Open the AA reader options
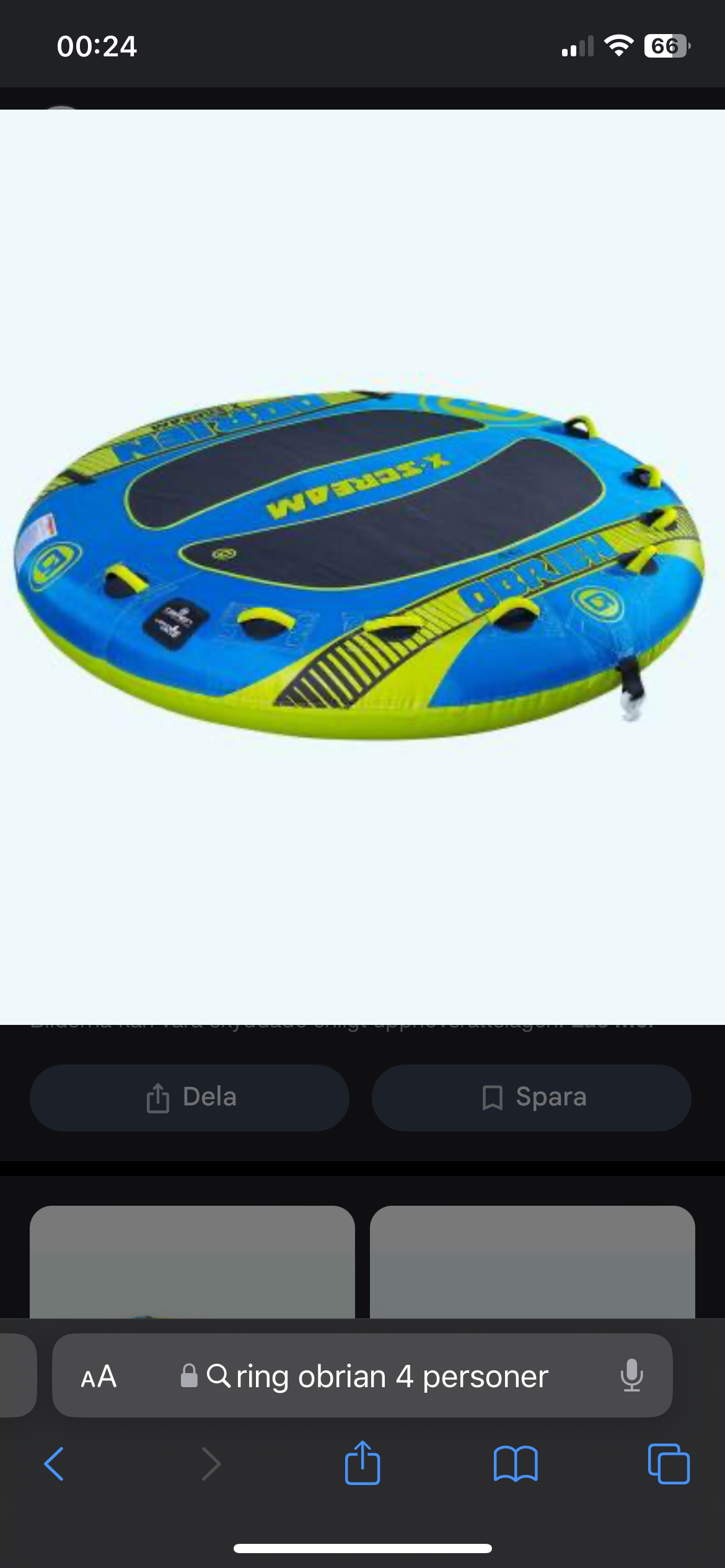725x1568 pixels. coord(99,1376)
